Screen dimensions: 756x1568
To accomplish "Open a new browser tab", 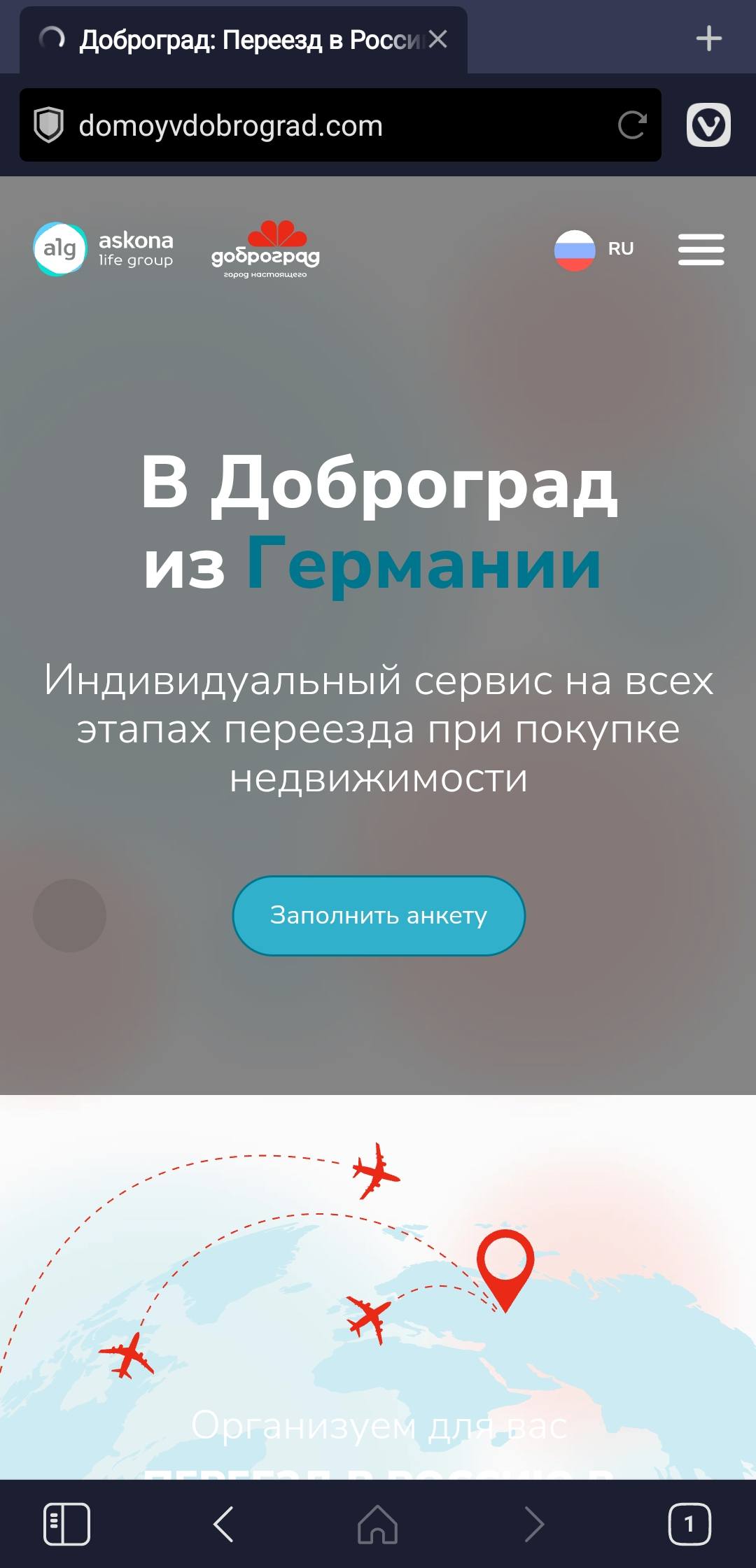I will point(708,38).
